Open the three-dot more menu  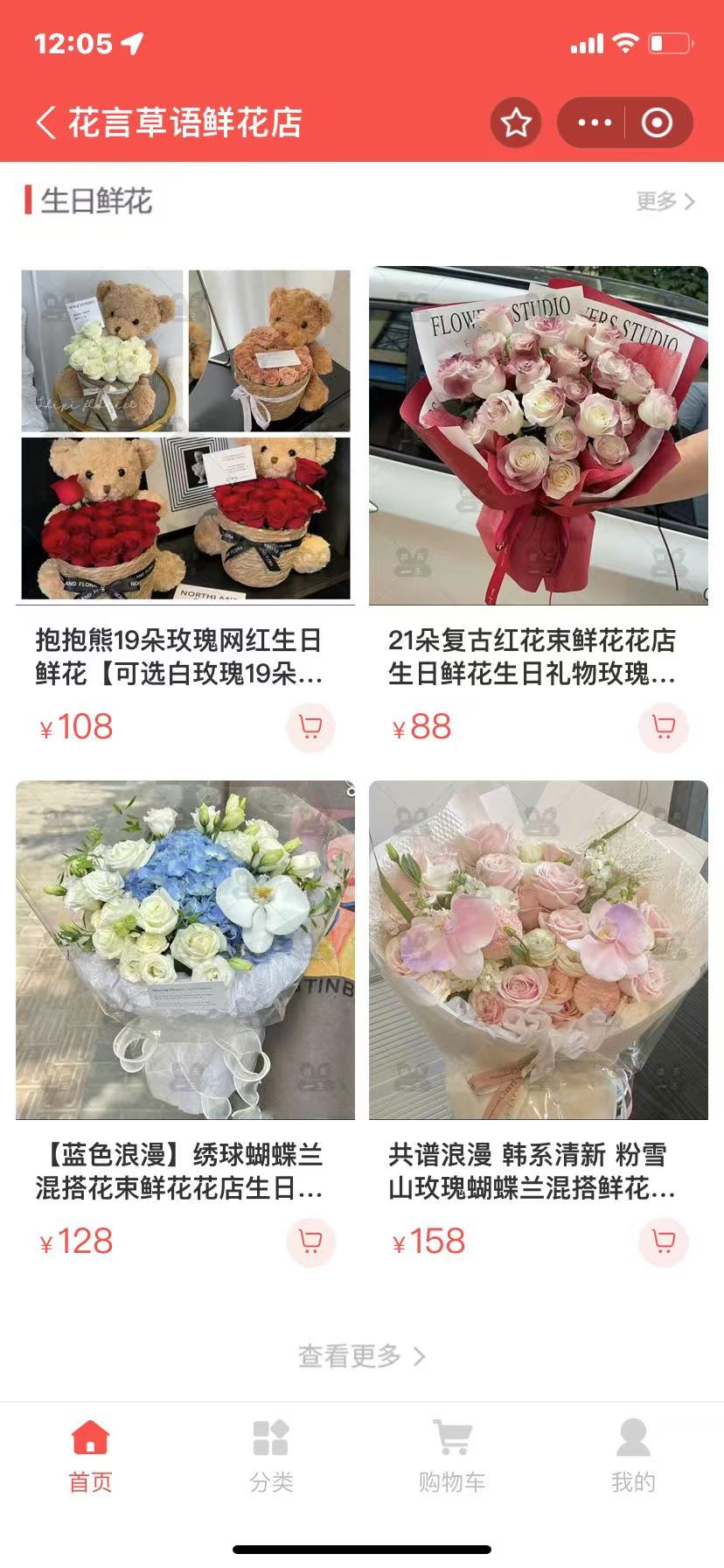coord(594,122)
